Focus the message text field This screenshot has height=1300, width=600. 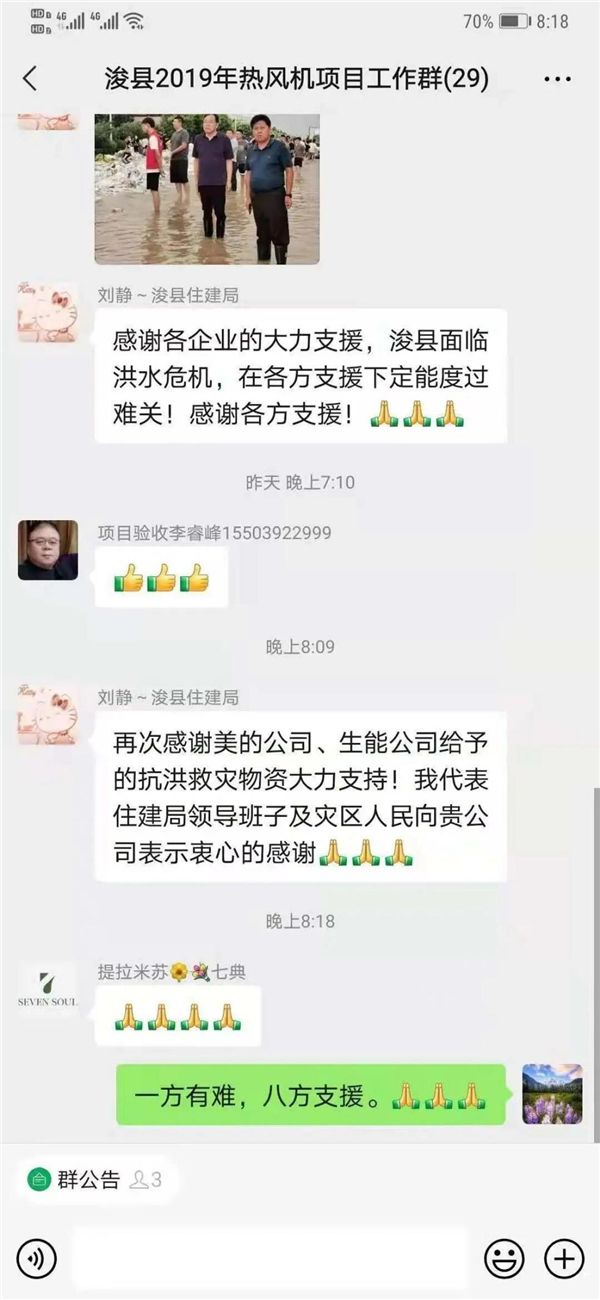pos(270,1257)
